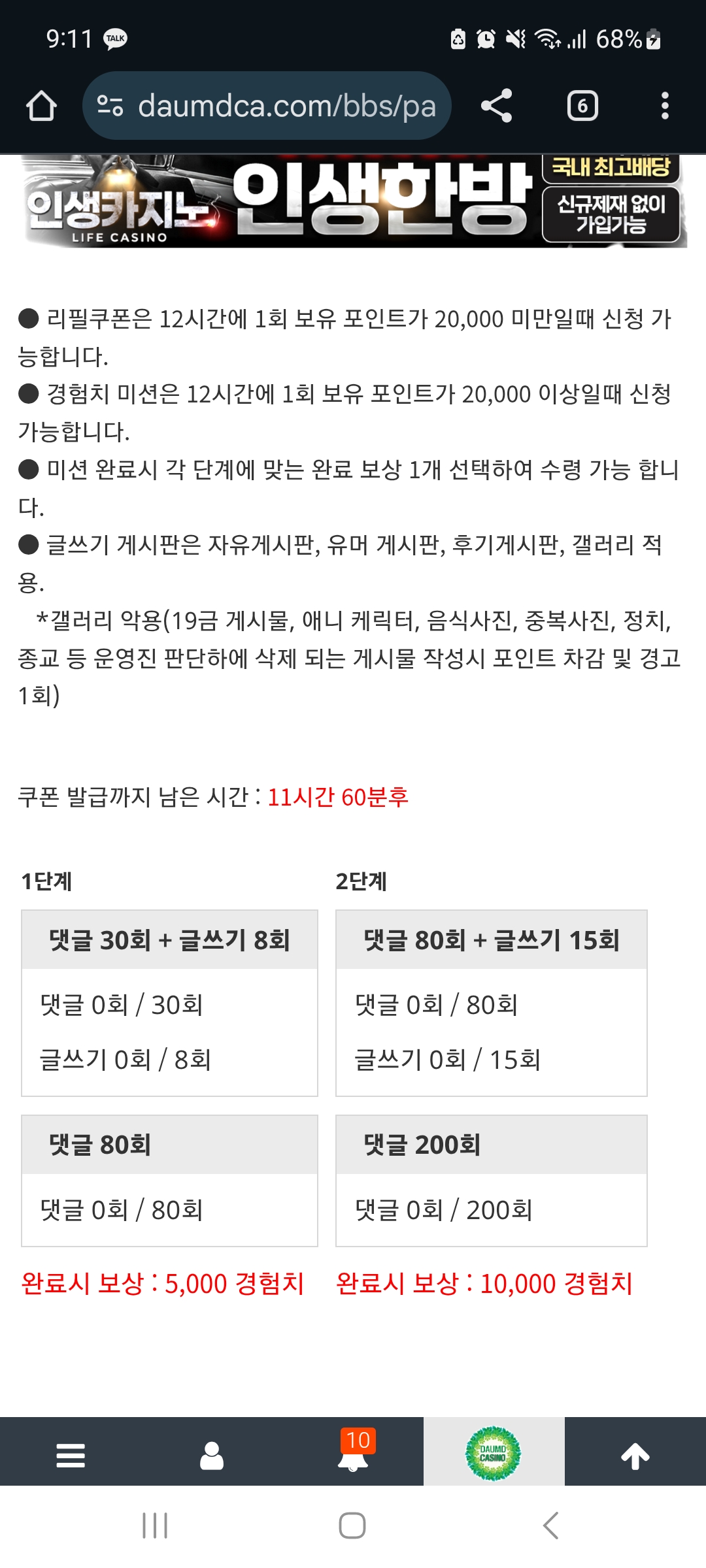
Task: Open recent apps from the navigation bar
Action: (x=155, y=1526)
